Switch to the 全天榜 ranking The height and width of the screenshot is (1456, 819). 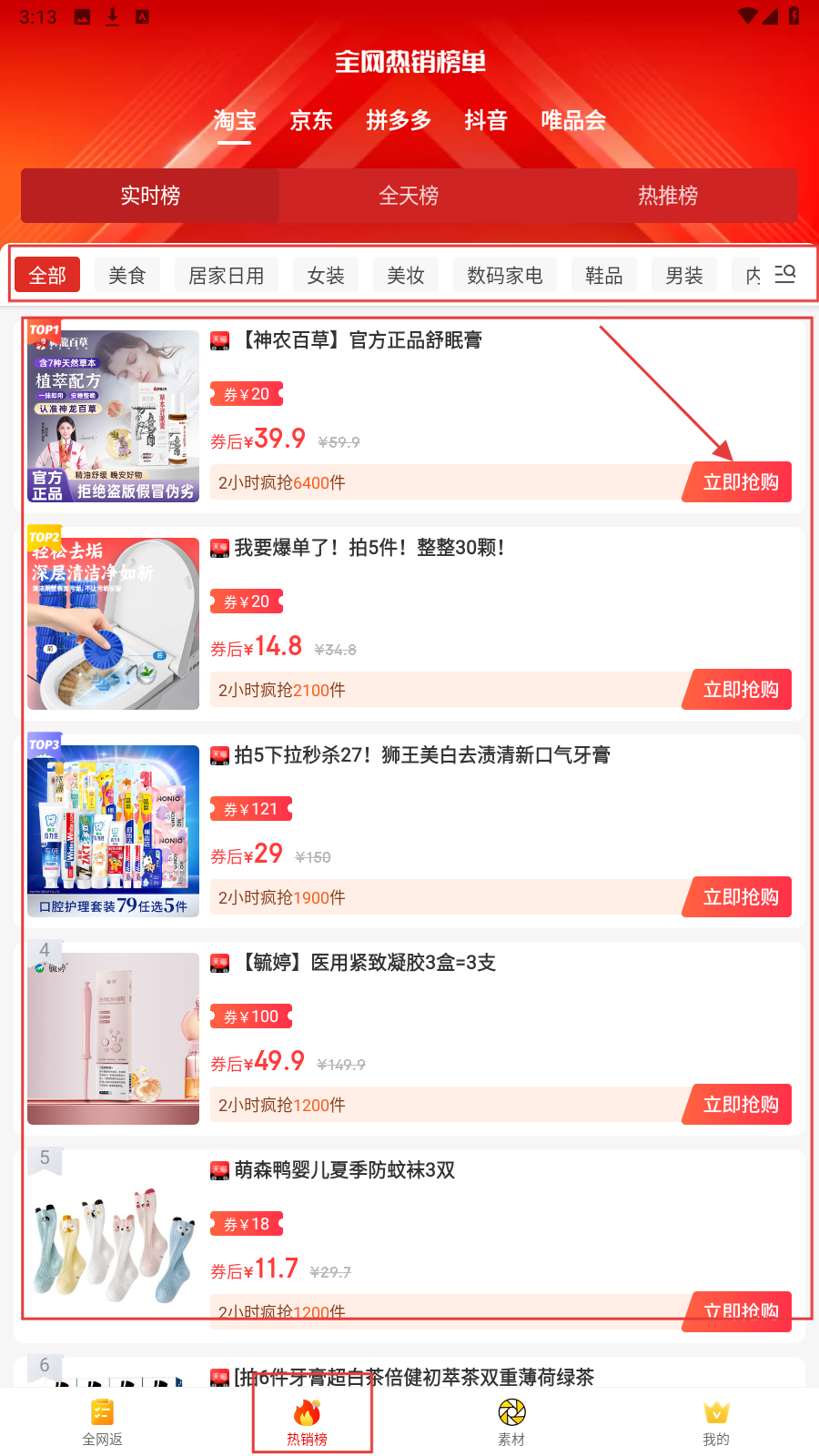click(409, 196)
